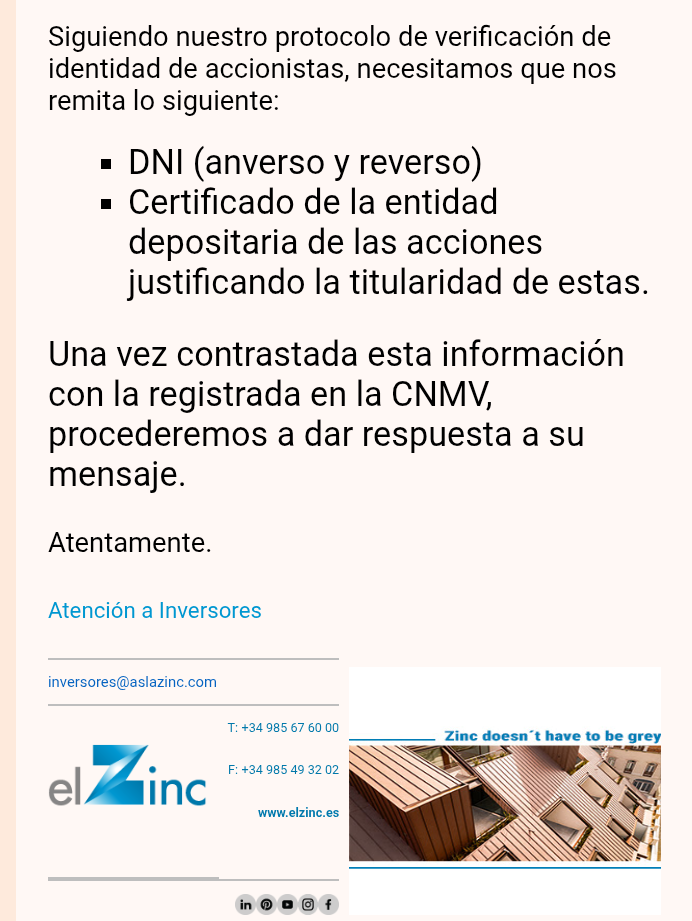692x921 pixels.
Task: Open the LinkedIn icon in the signature
Action: [x=246, y=905]
